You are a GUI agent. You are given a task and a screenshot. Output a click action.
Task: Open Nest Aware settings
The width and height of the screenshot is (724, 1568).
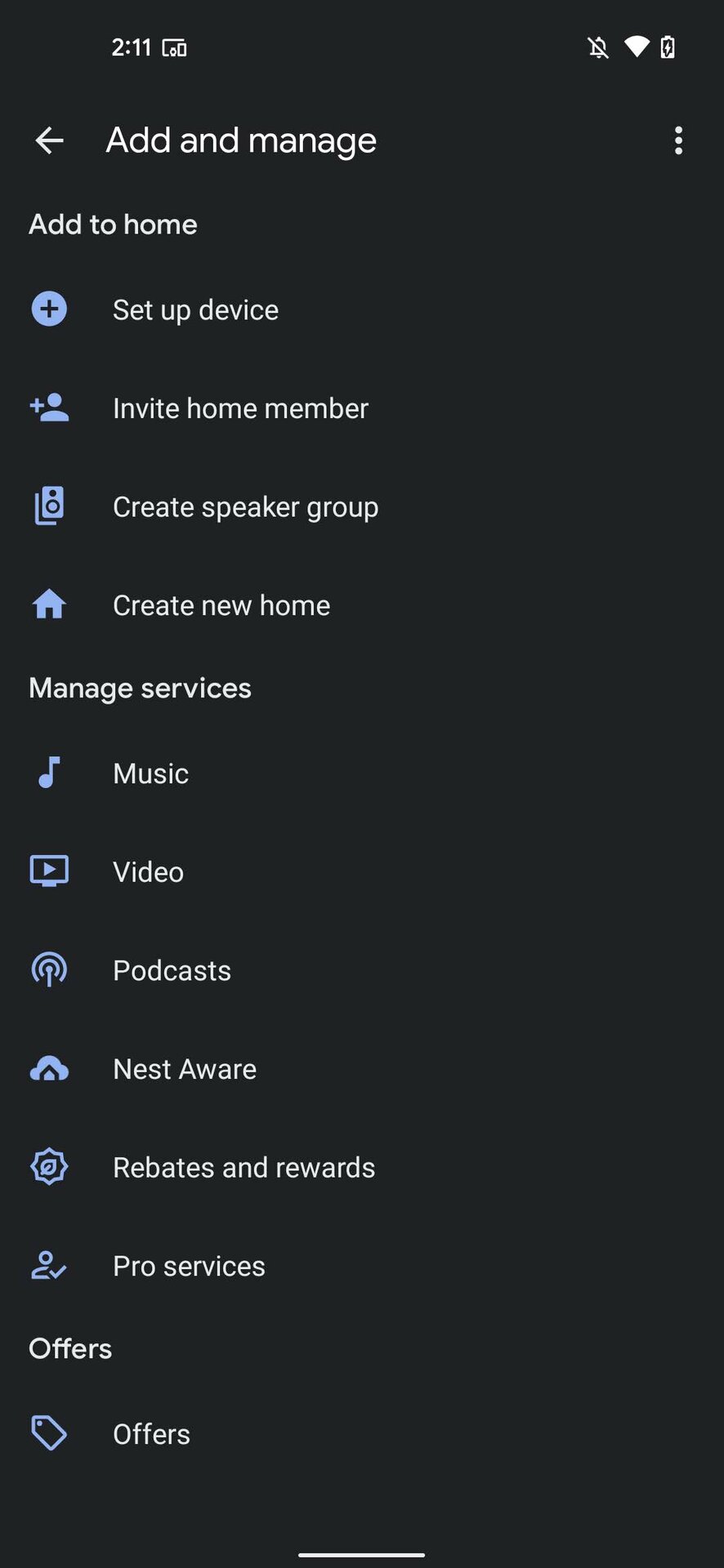coord(185,1069)
